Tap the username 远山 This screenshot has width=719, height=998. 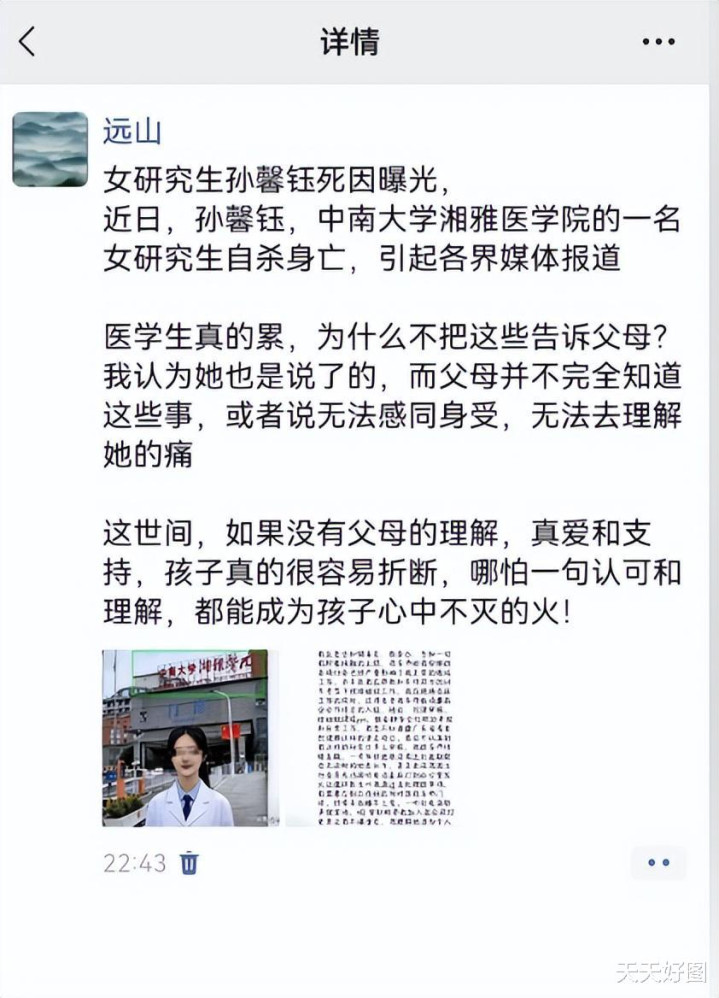pyautogui.click(x=132, y=131)
